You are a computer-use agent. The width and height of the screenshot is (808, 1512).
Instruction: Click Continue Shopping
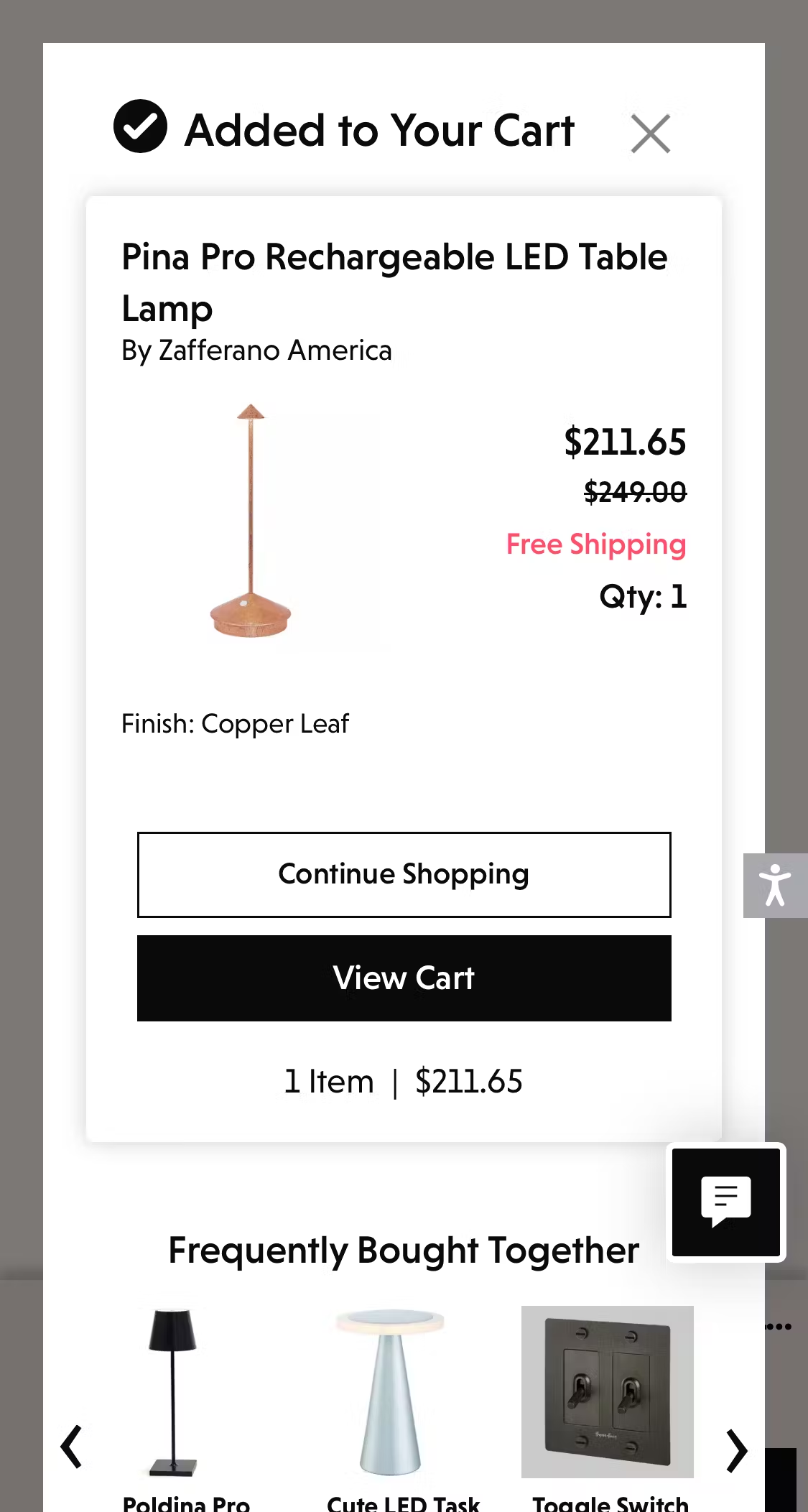coord(404,874)
